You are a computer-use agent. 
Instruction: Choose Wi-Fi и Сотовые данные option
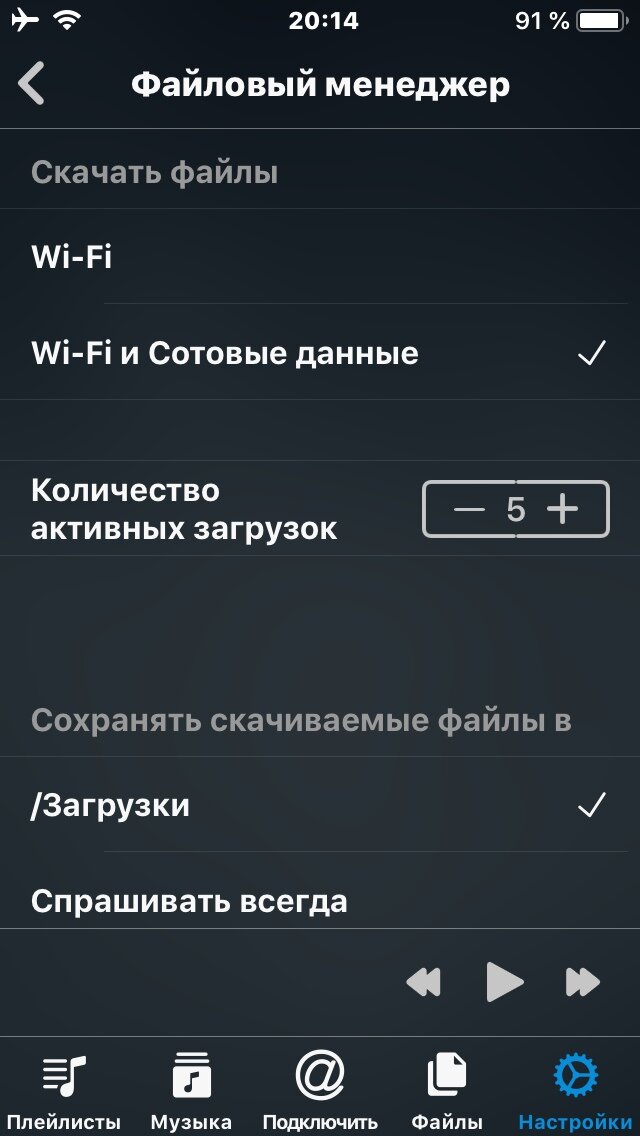click(320, 353)
